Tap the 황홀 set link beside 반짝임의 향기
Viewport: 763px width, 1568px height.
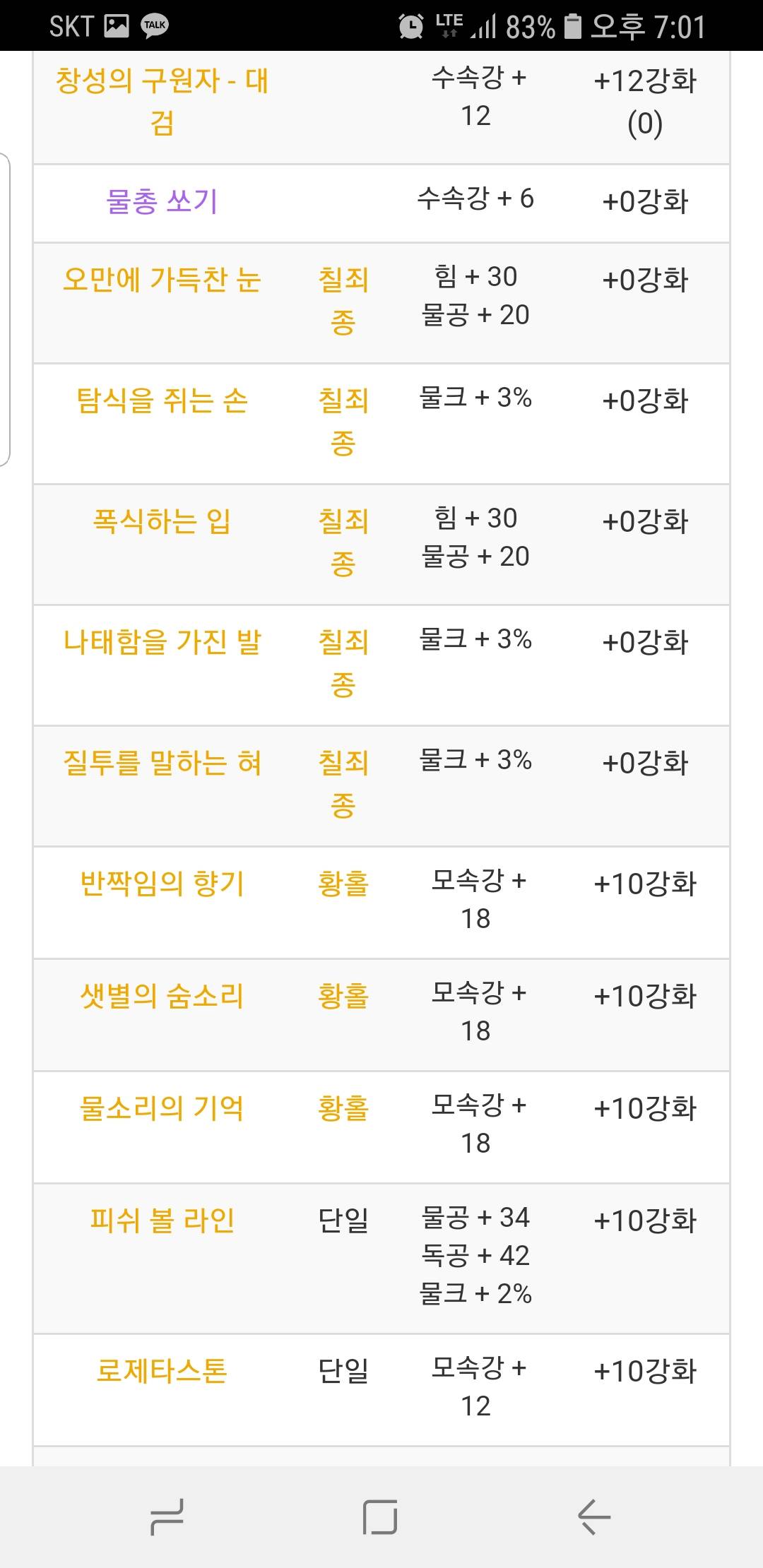tap(343, 884)
